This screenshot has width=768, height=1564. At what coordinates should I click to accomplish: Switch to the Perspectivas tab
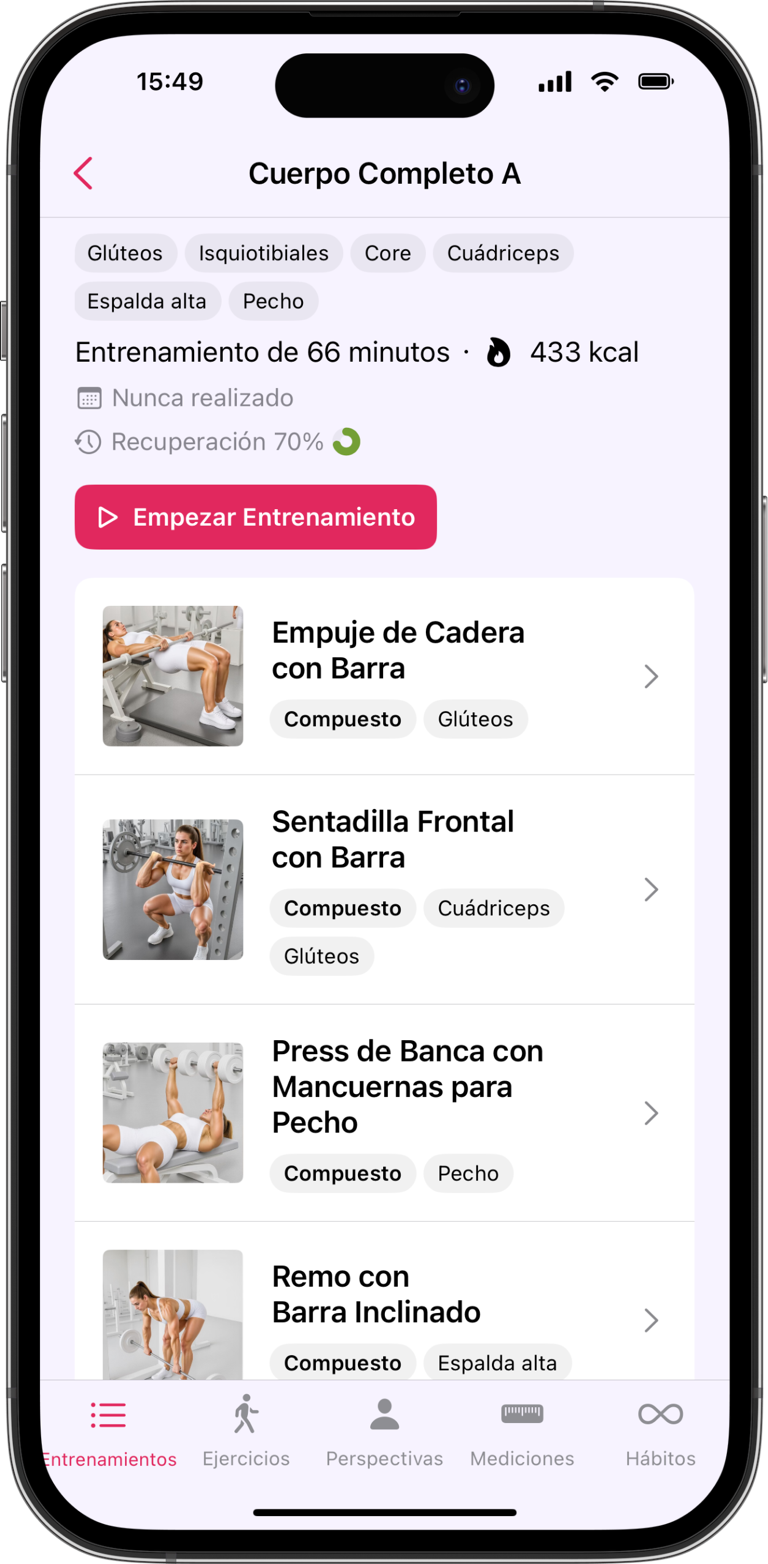pyautogui.click(x=384, y=1432)
